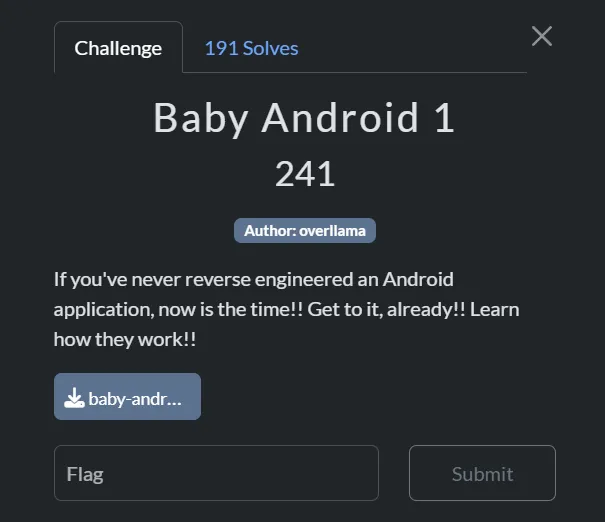
Task: Download the baby-android file
Action: pyautogui.click(x=127, y=397)
